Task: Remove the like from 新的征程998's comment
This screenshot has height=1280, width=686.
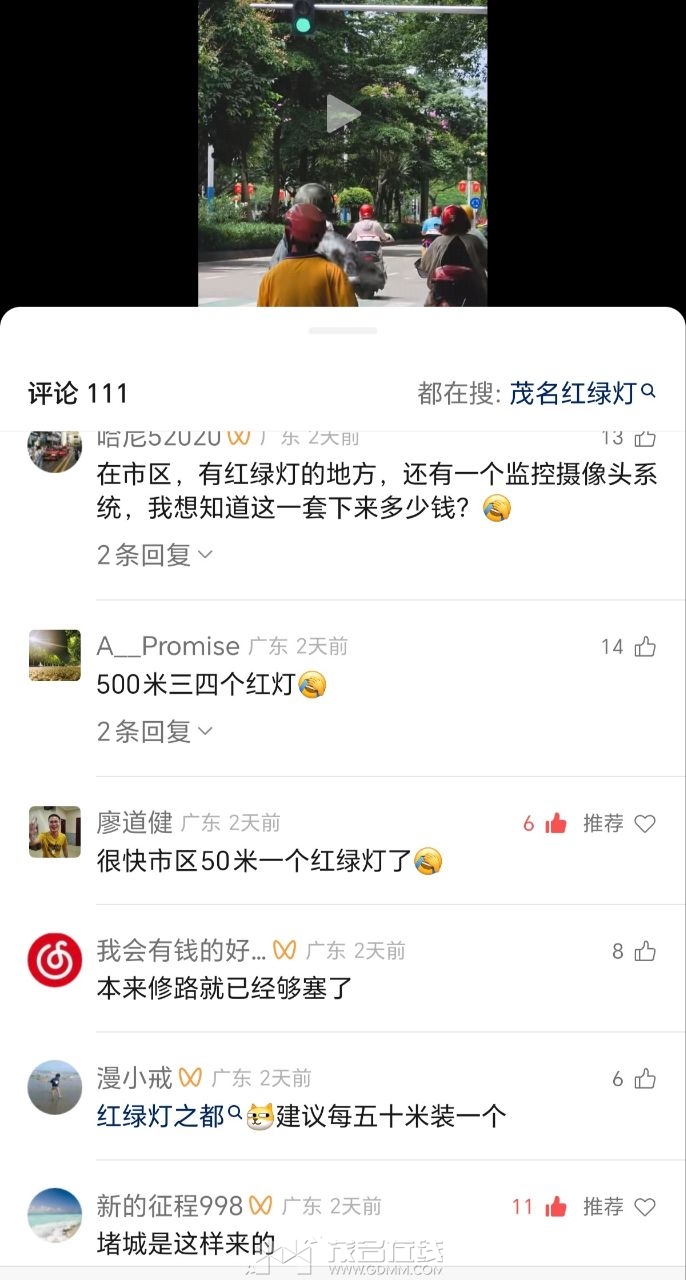Action: 556,1207
